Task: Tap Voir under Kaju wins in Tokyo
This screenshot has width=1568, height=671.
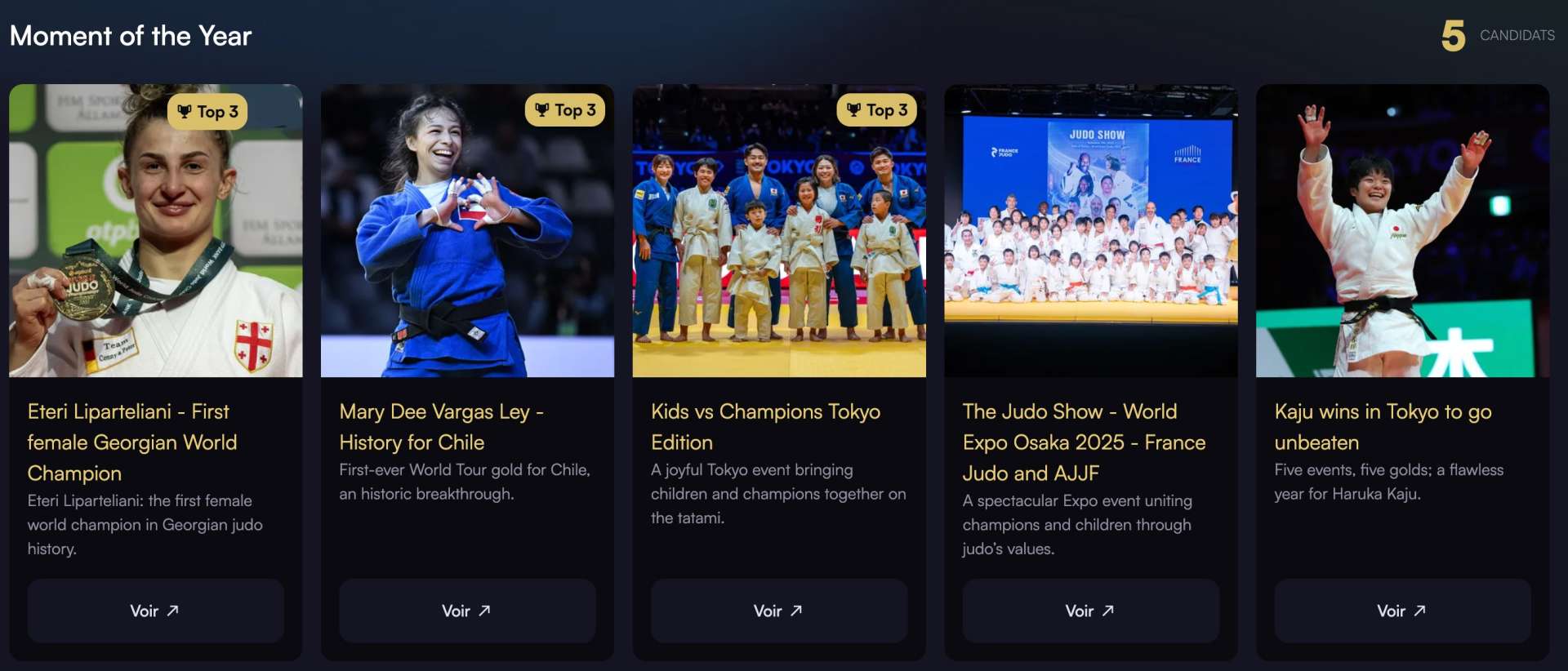Action: (x=1402, y=611)
